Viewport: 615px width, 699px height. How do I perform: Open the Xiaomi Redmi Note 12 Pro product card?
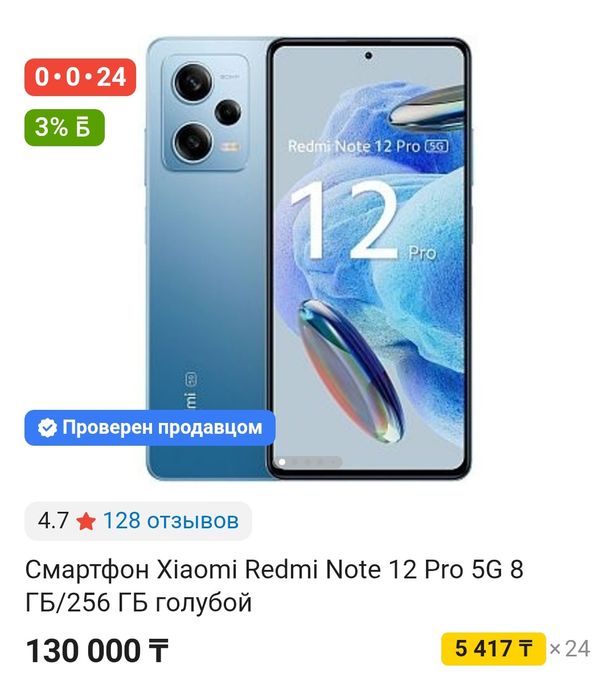[x=273, y=586]
